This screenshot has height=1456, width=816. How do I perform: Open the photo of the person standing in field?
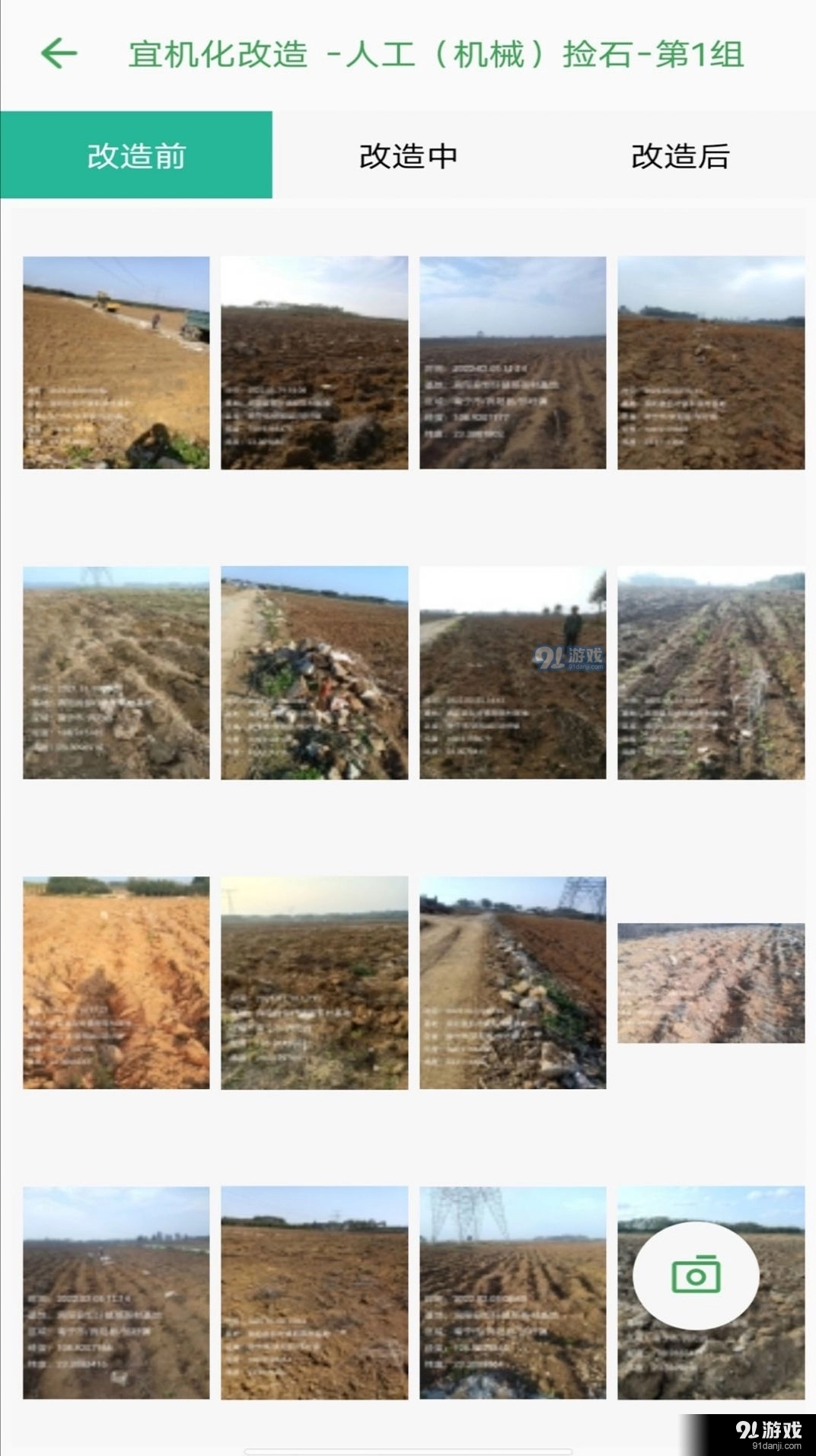point(513,672)
